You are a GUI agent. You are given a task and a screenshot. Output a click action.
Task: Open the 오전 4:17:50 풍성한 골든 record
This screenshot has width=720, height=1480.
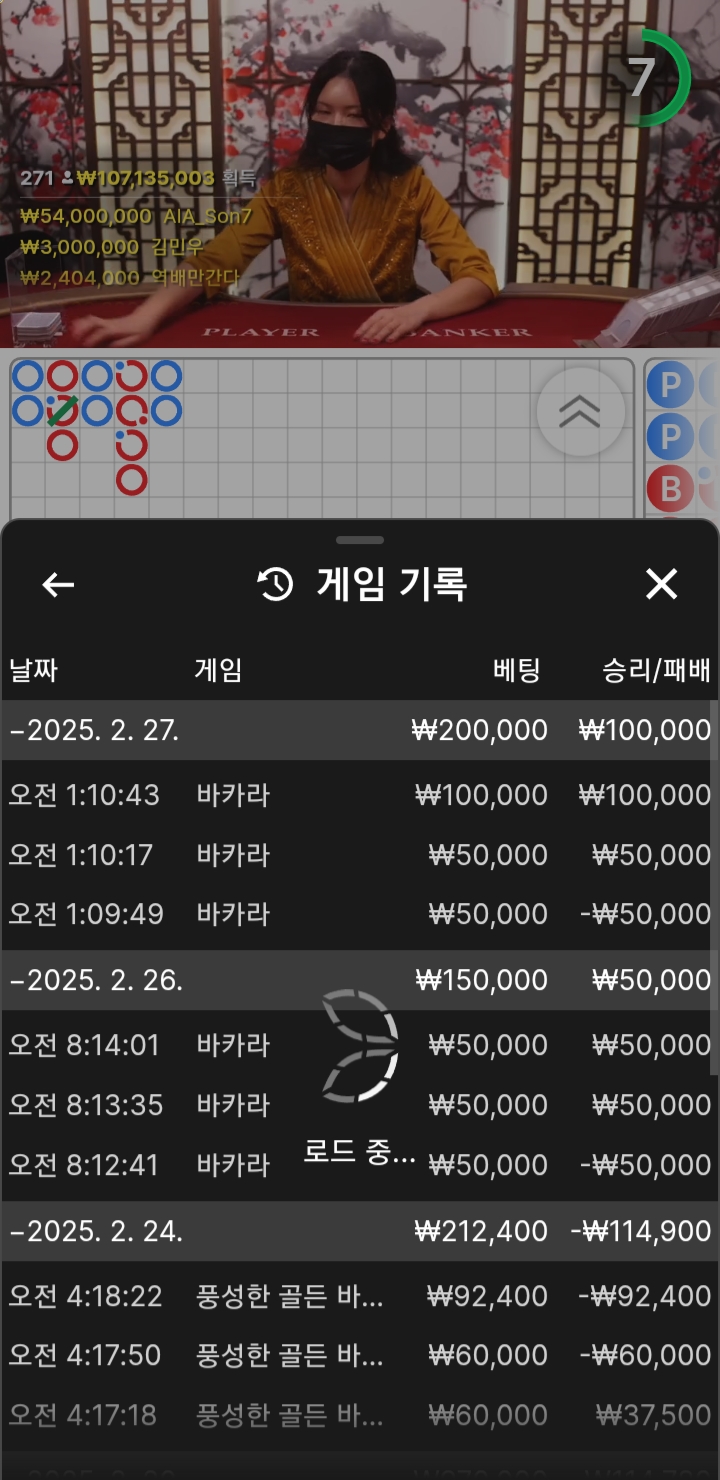point(360,1355)
